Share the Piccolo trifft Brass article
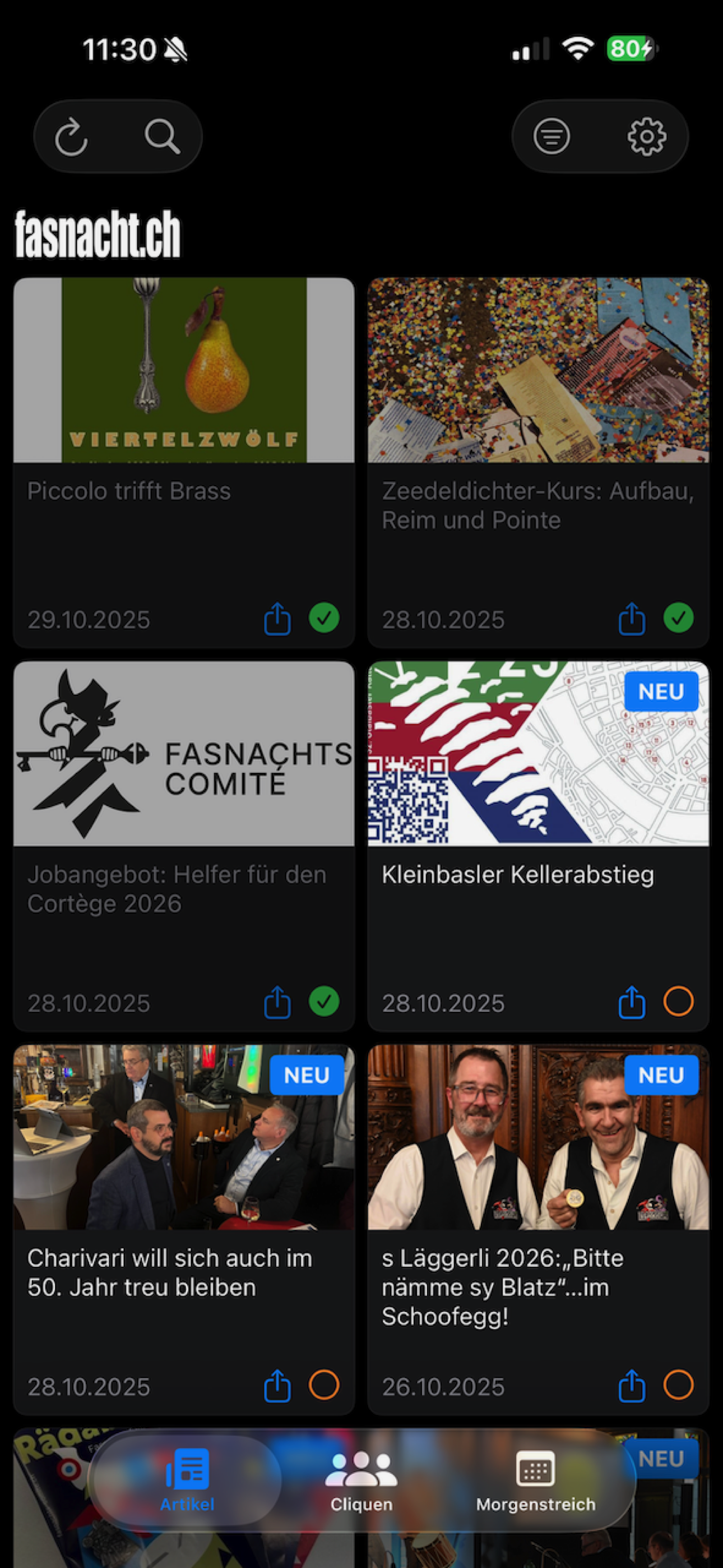 (x=277, y=619)
